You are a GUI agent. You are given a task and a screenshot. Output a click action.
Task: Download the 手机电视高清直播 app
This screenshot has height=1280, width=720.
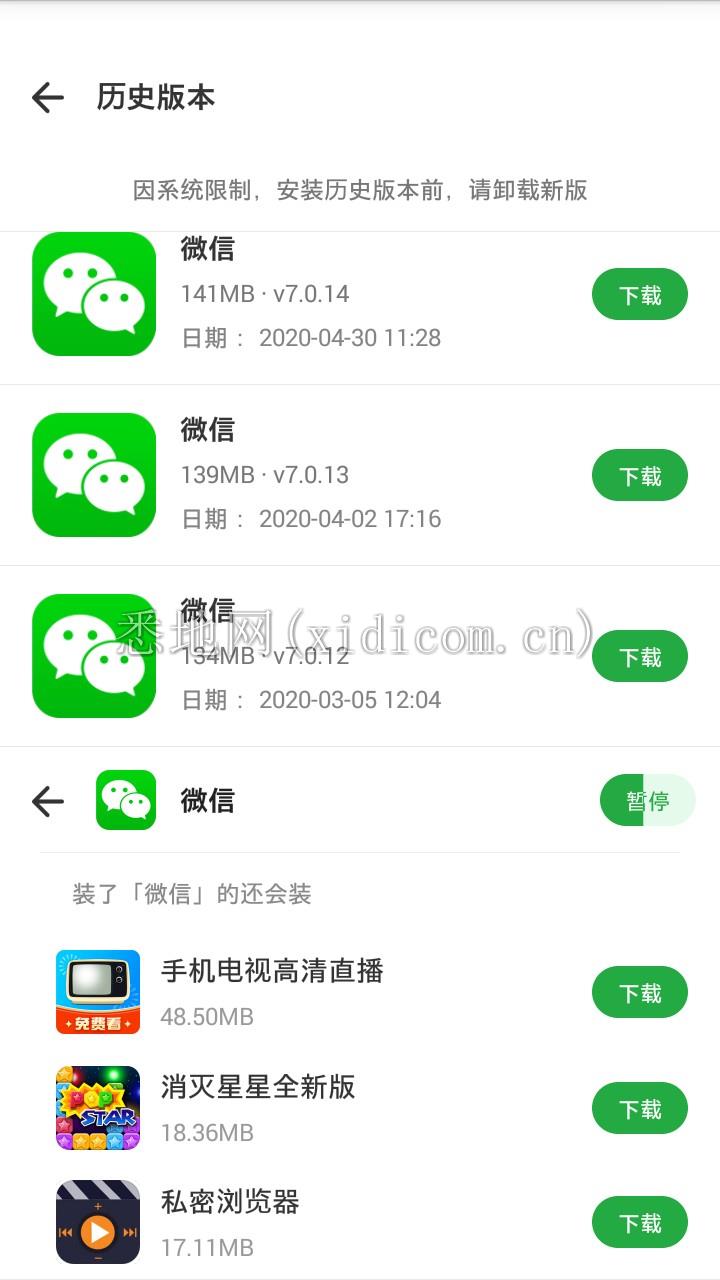(x=640, y=991)
